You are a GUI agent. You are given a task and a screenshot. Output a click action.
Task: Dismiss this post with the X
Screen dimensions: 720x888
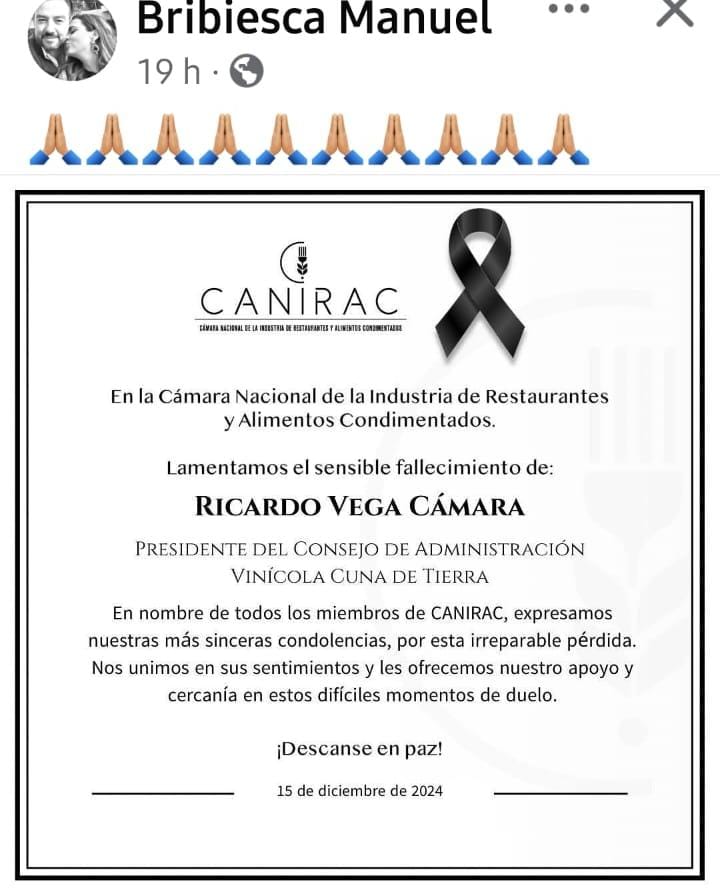(674, 12)
